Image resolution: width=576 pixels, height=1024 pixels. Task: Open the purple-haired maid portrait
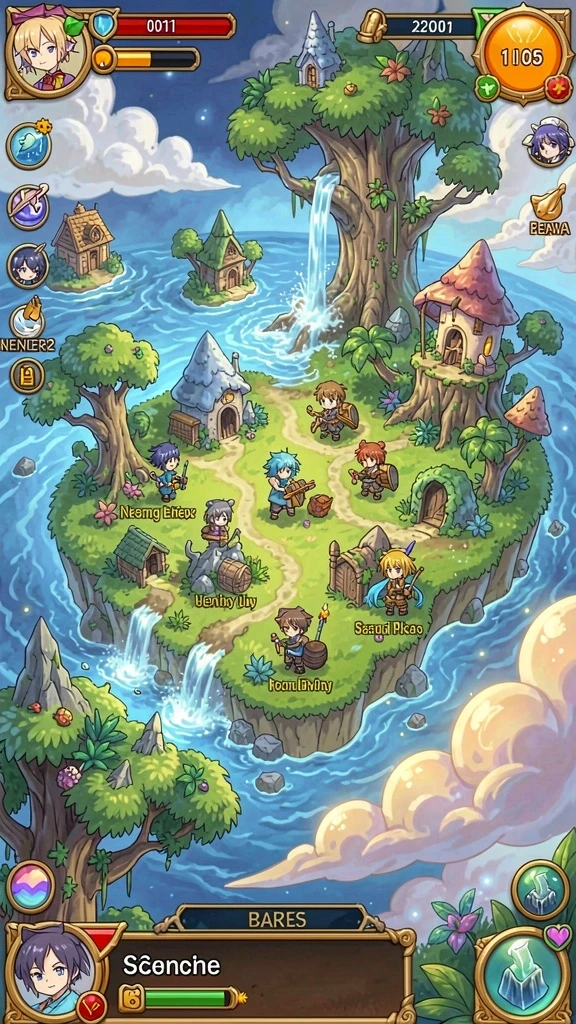click(546, 142)
